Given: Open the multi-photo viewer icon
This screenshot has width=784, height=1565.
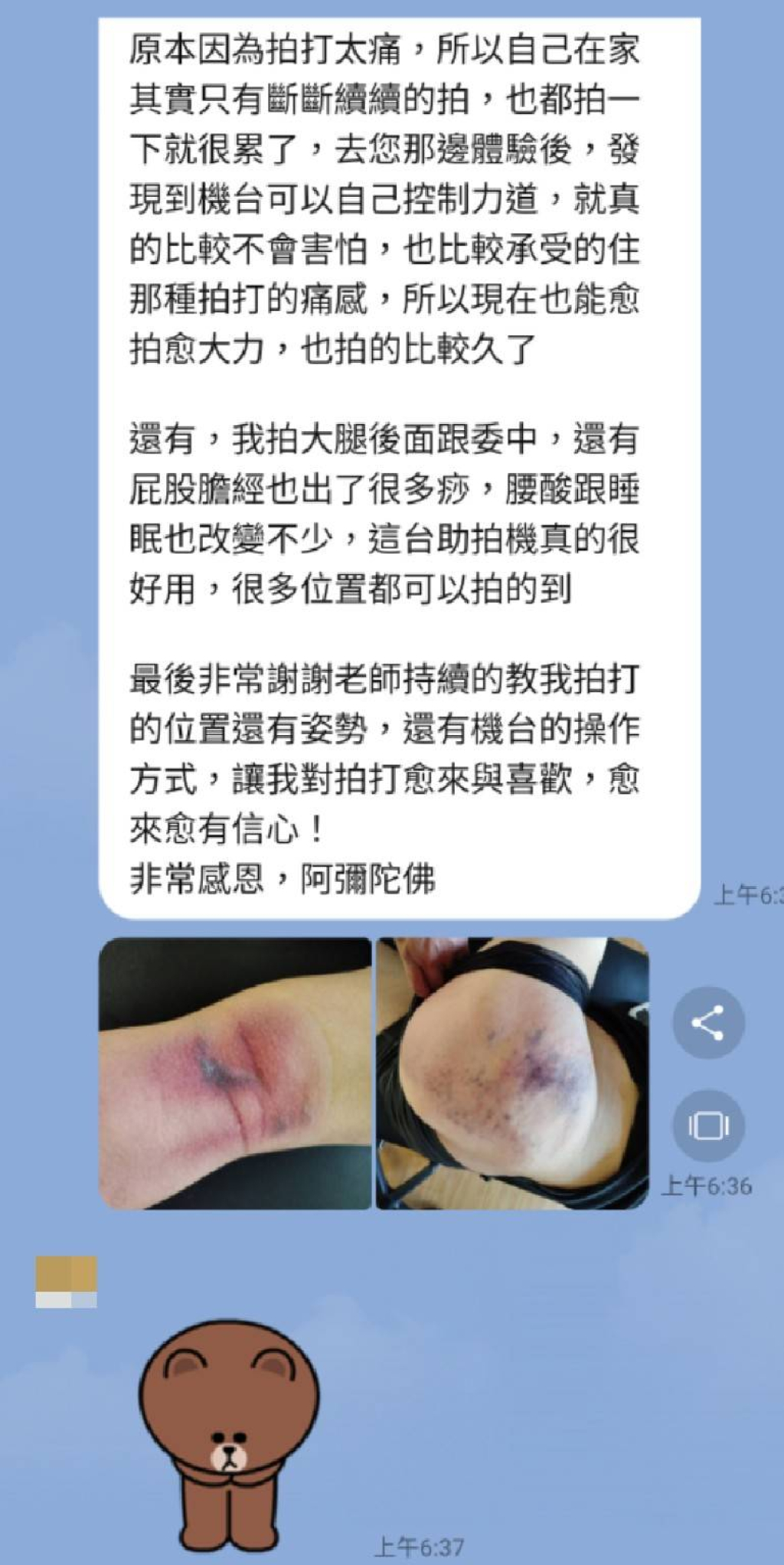Looking at the screenshot, I should pyautogui.click(x=708, y=1126).
